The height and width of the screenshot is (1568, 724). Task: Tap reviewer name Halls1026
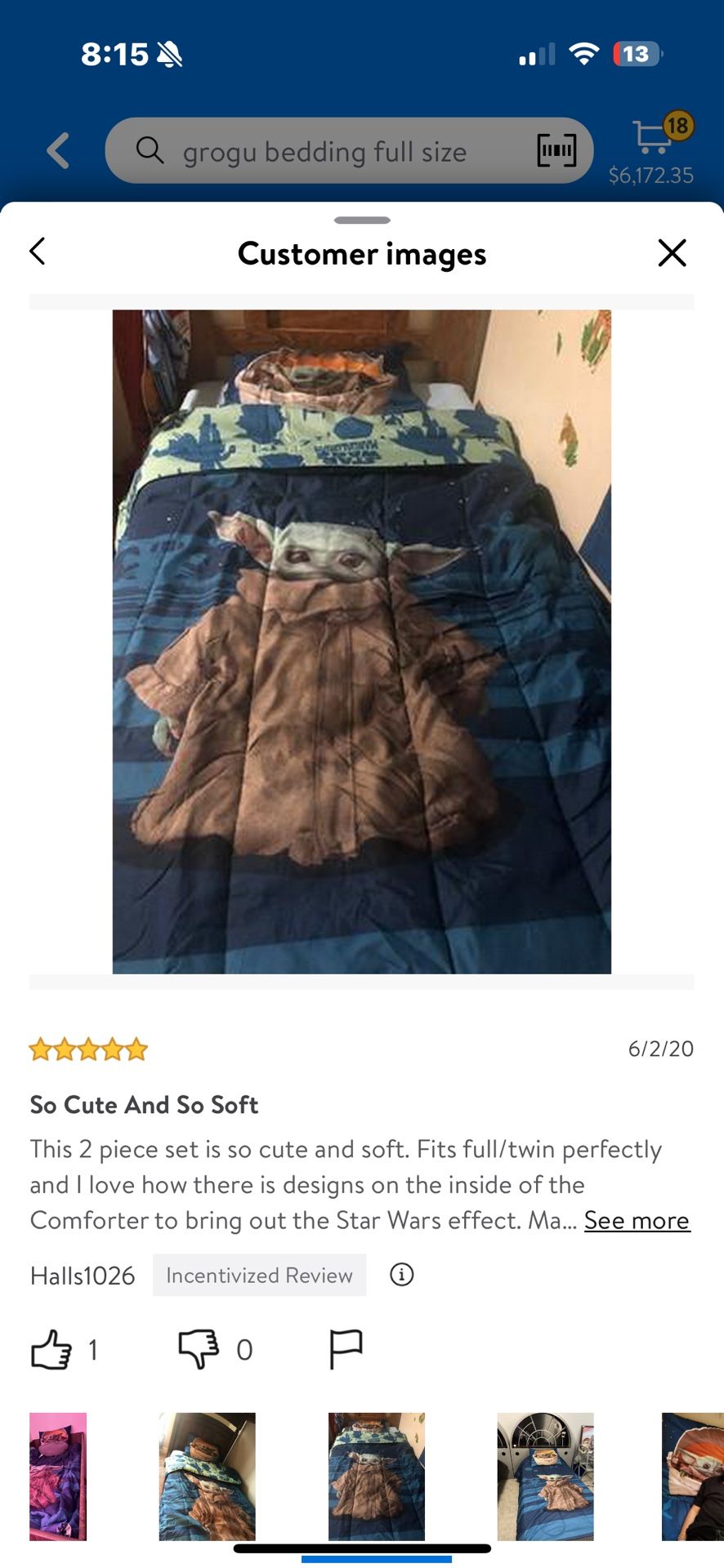pyautogui.click(x=83, y=1275)
